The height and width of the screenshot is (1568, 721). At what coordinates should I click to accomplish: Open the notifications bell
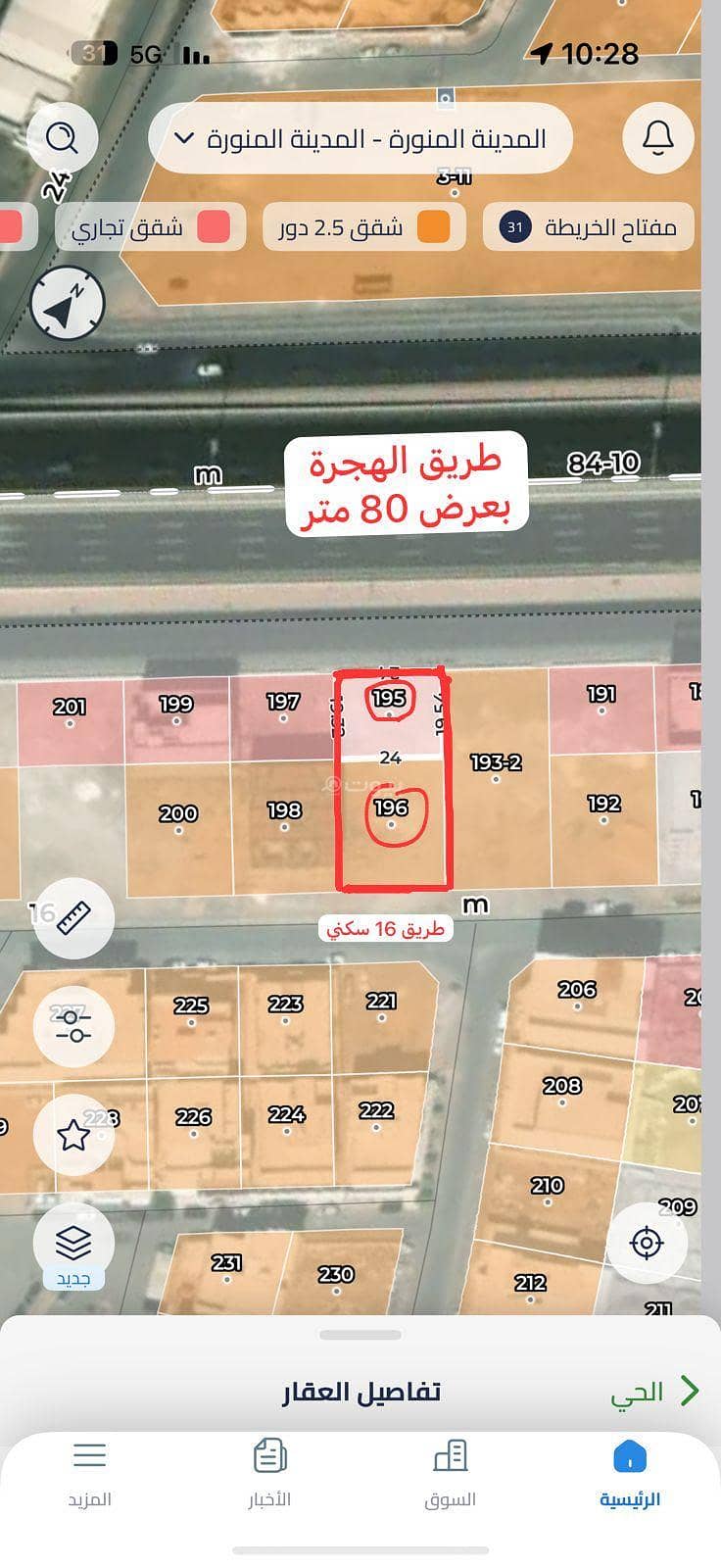point(657,138)
